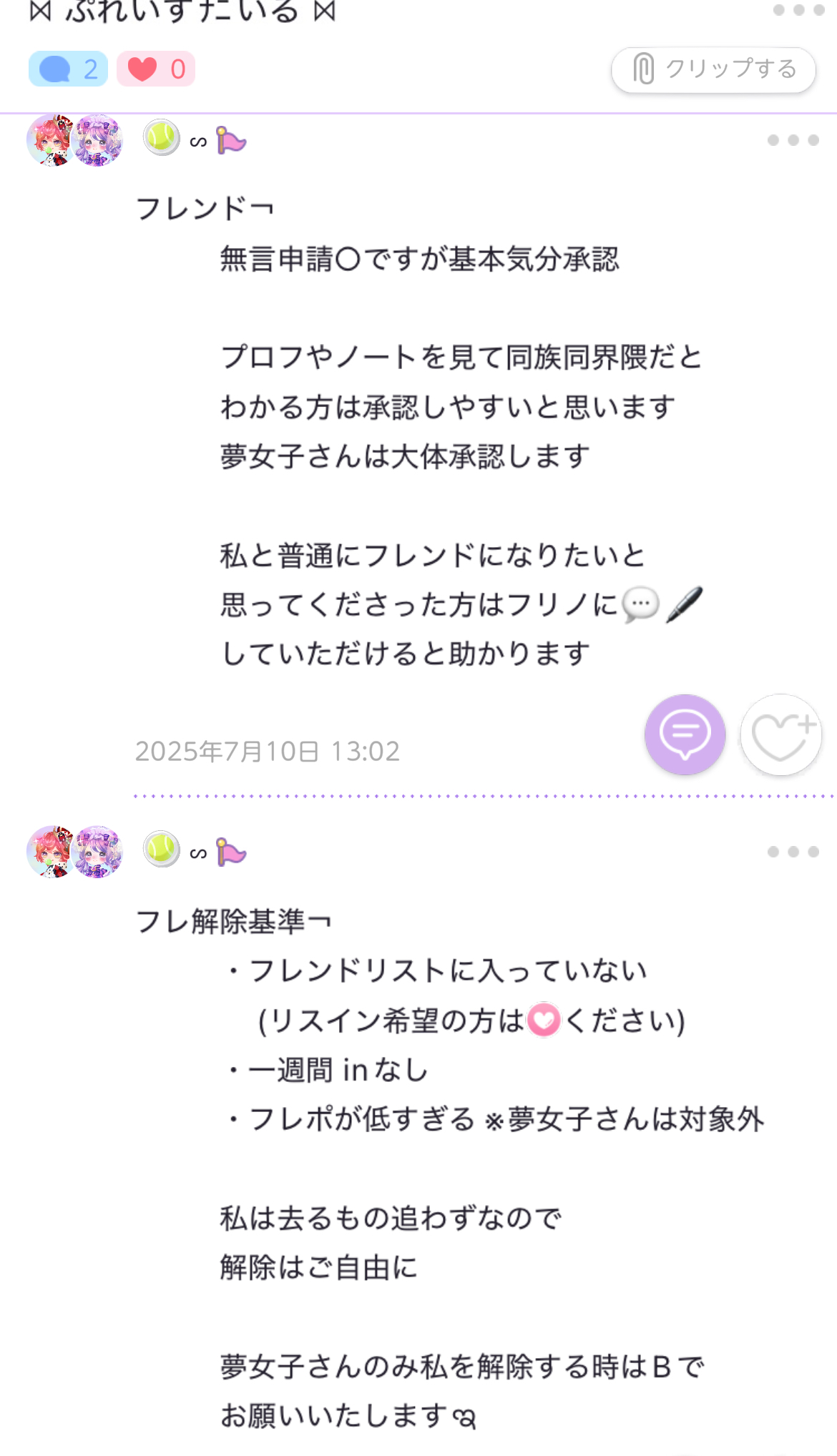View author's avatar on the フレンド post
837x1456 pixels.
[x=74, y=140]
